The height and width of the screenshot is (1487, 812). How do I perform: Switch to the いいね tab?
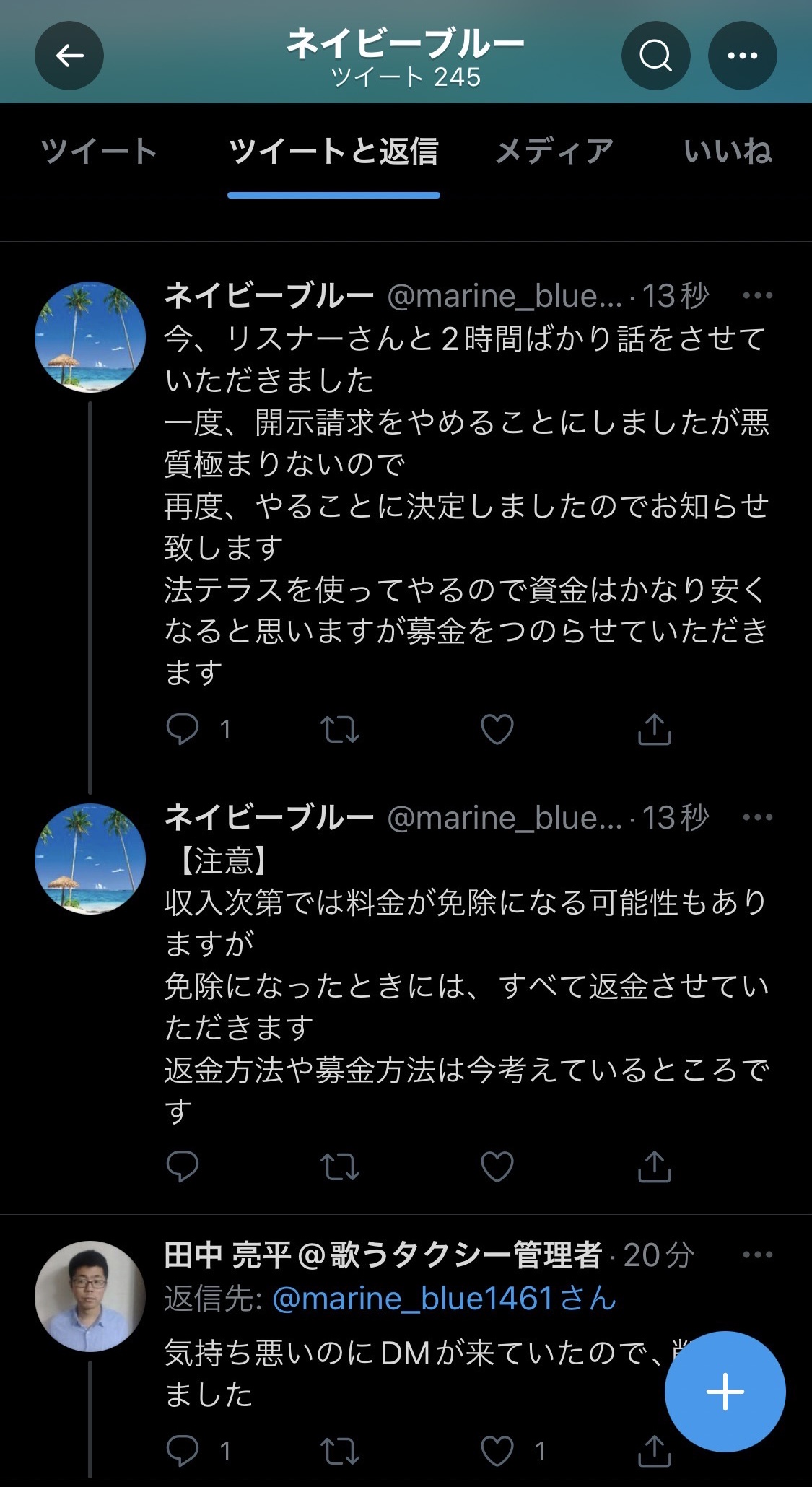pos(727,152)
